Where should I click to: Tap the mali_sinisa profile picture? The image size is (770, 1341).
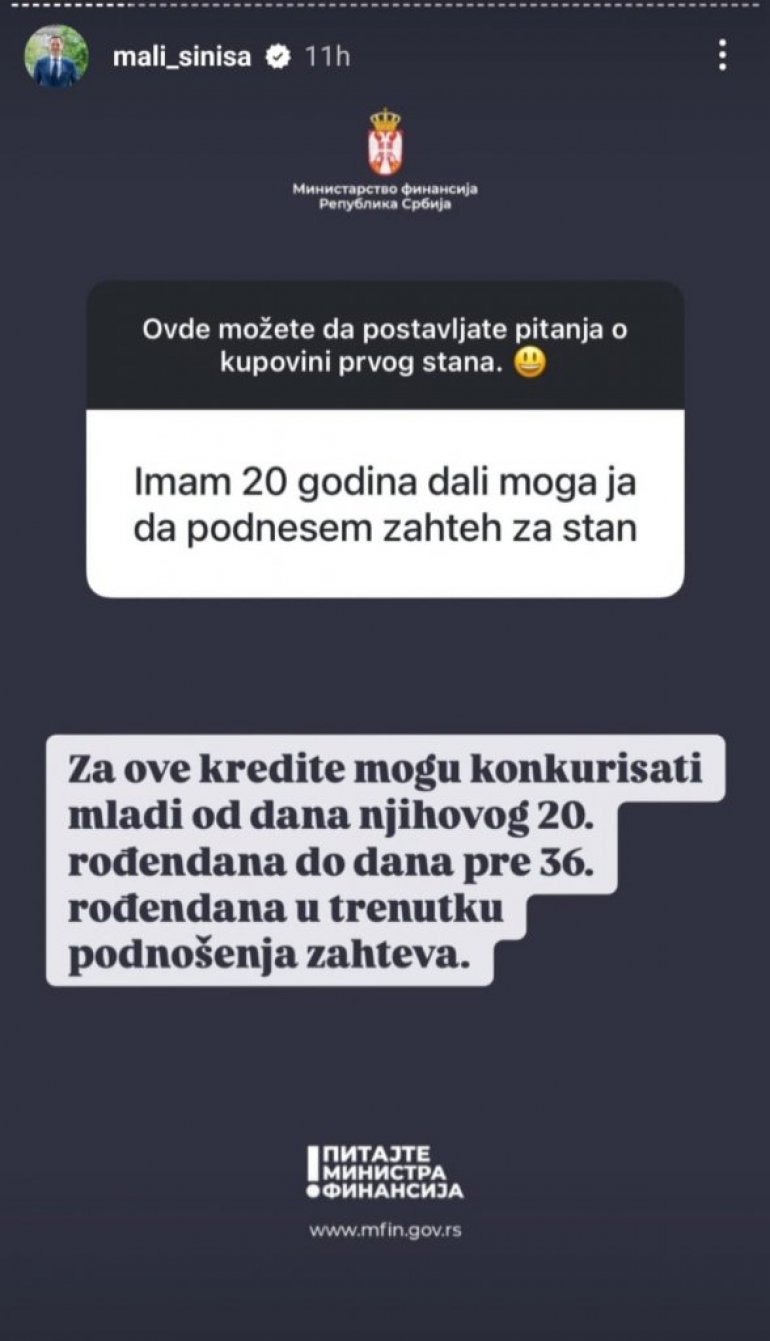click(56, 57)
